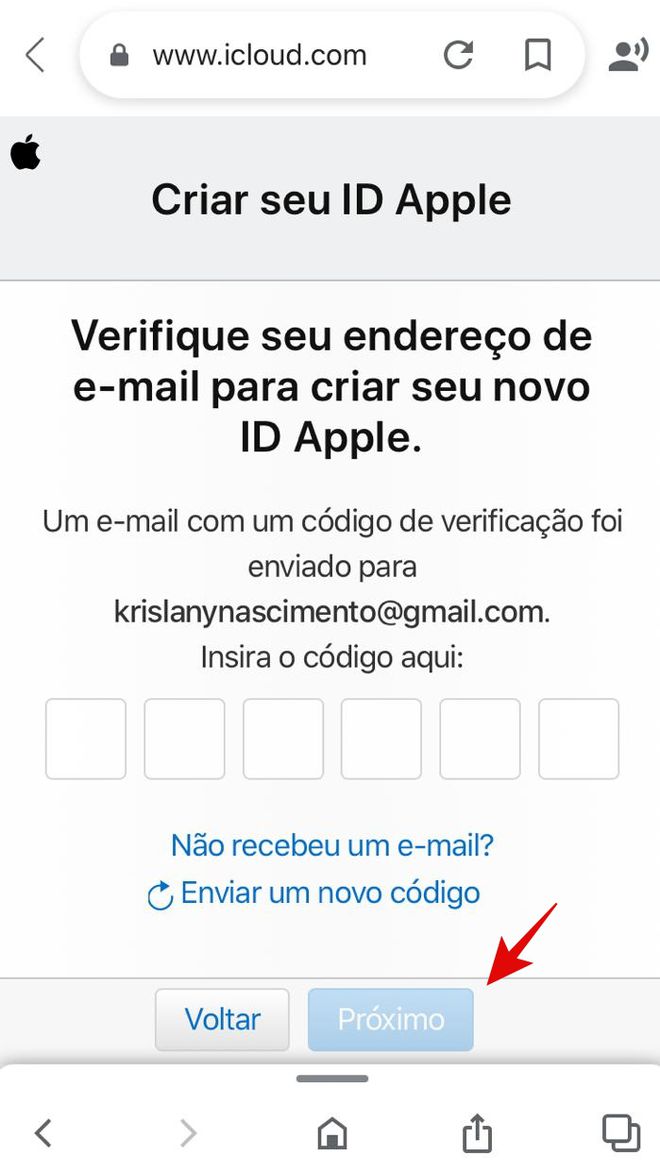Open the "Não recebeu um e-mail?" link
Viewport: 660px width, 1173px height.
pyautogui.click(x=332, y=845)
